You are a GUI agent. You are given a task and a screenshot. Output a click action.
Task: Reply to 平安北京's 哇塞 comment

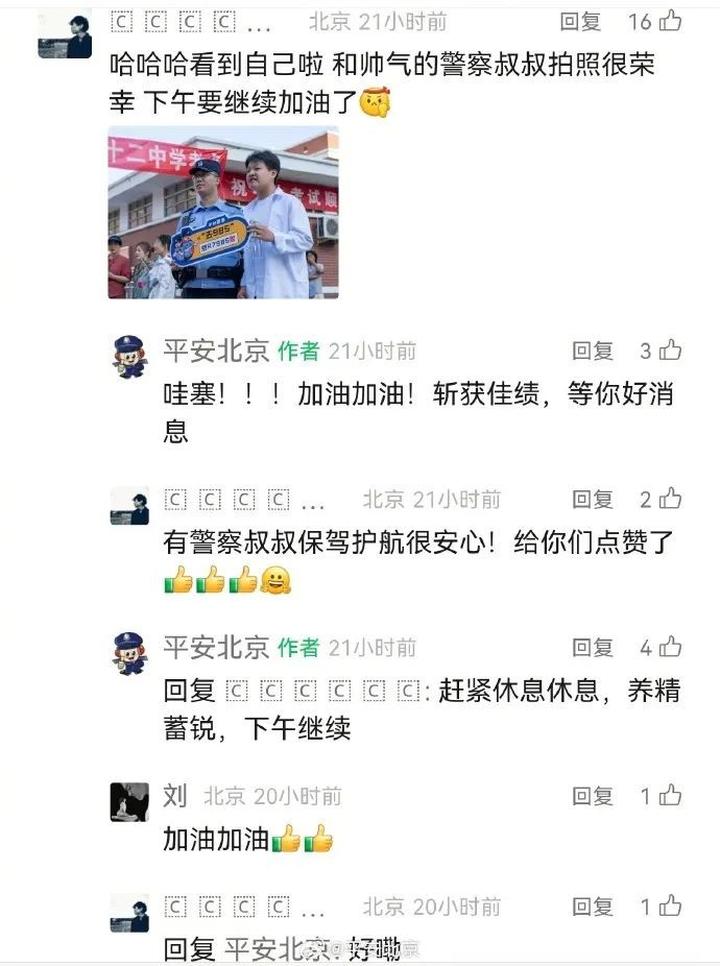[592, 351]
